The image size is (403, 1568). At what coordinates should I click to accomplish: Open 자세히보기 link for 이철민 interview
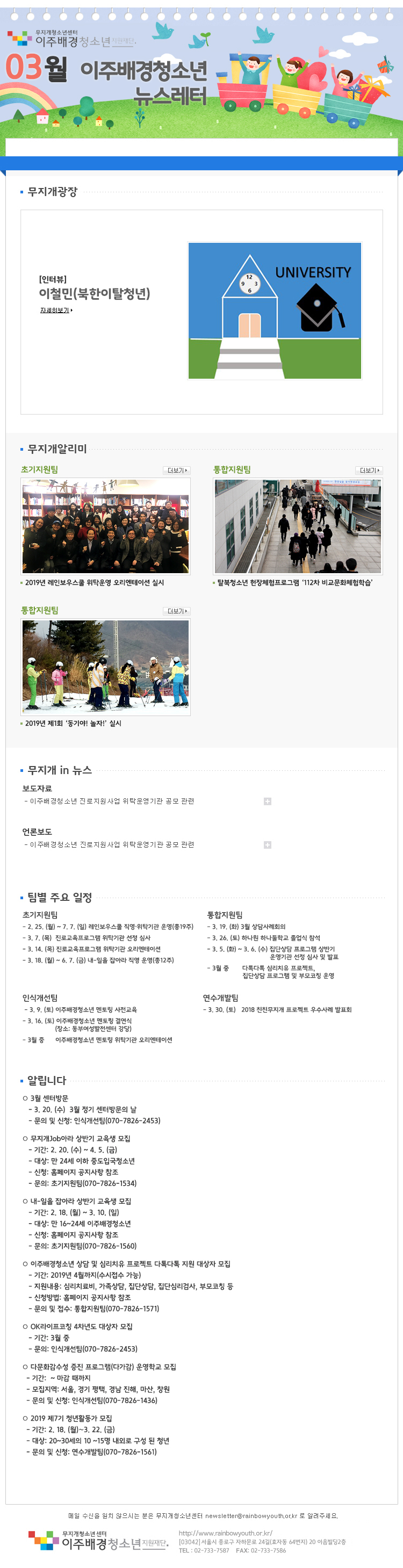(x=56, y=310)
